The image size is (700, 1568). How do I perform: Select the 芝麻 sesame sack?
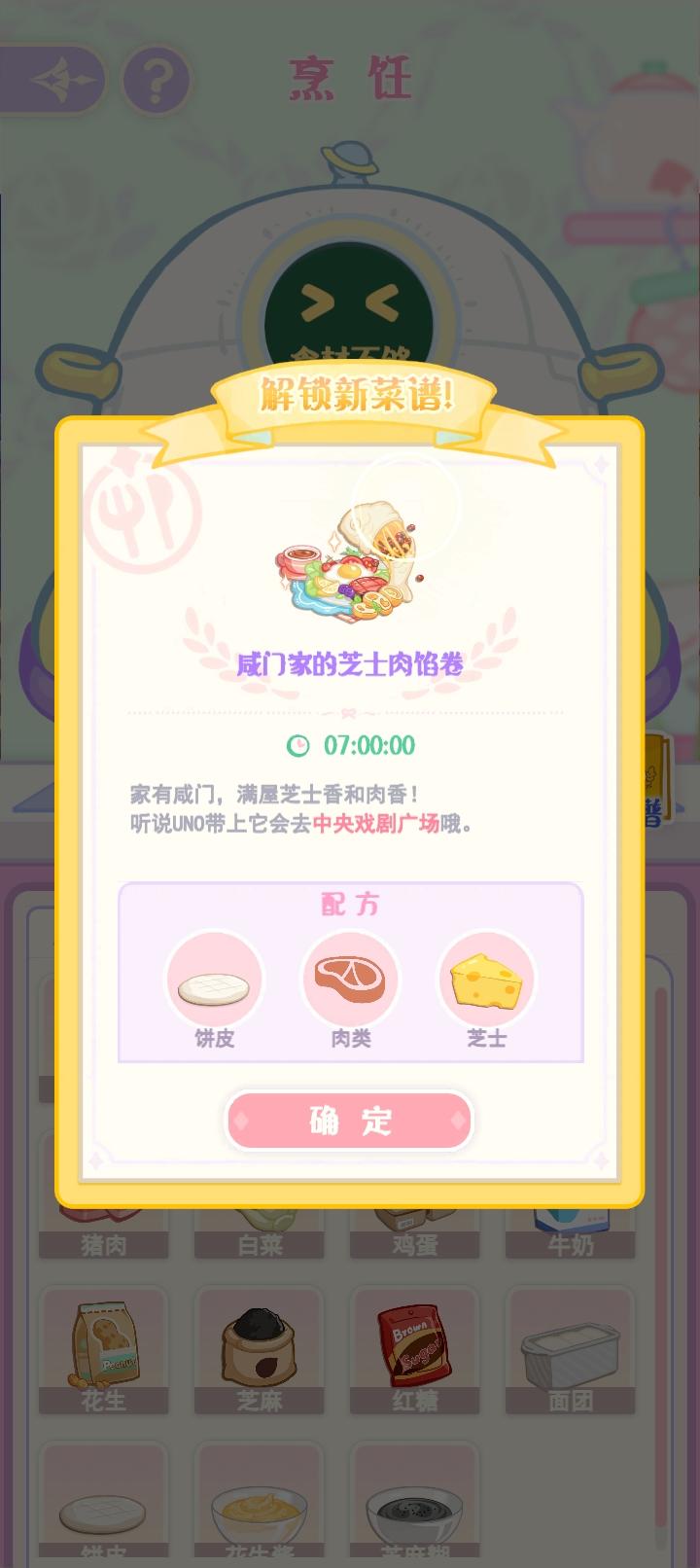pos(258,1350)
